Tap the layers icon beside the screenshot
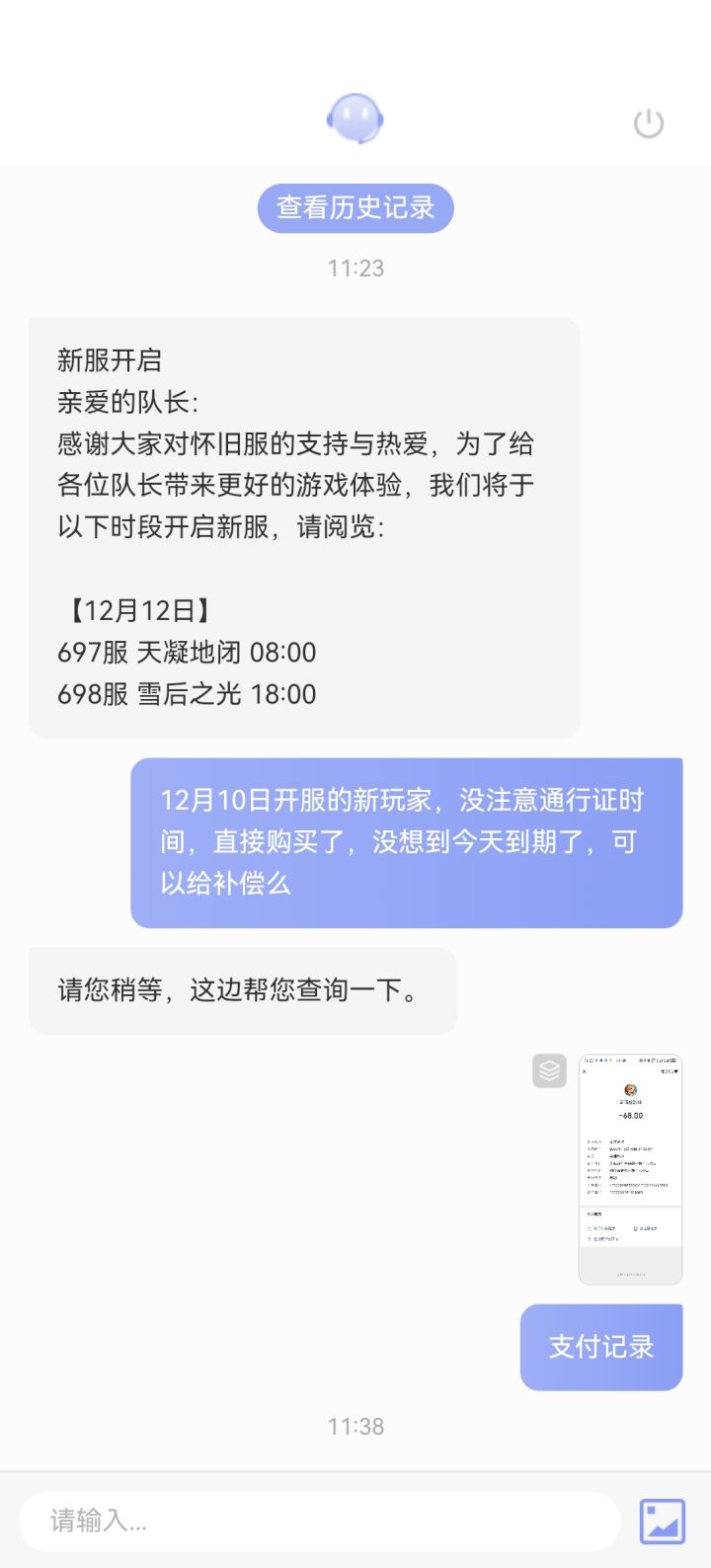 pyautogui.click(x=549, y=1070)
